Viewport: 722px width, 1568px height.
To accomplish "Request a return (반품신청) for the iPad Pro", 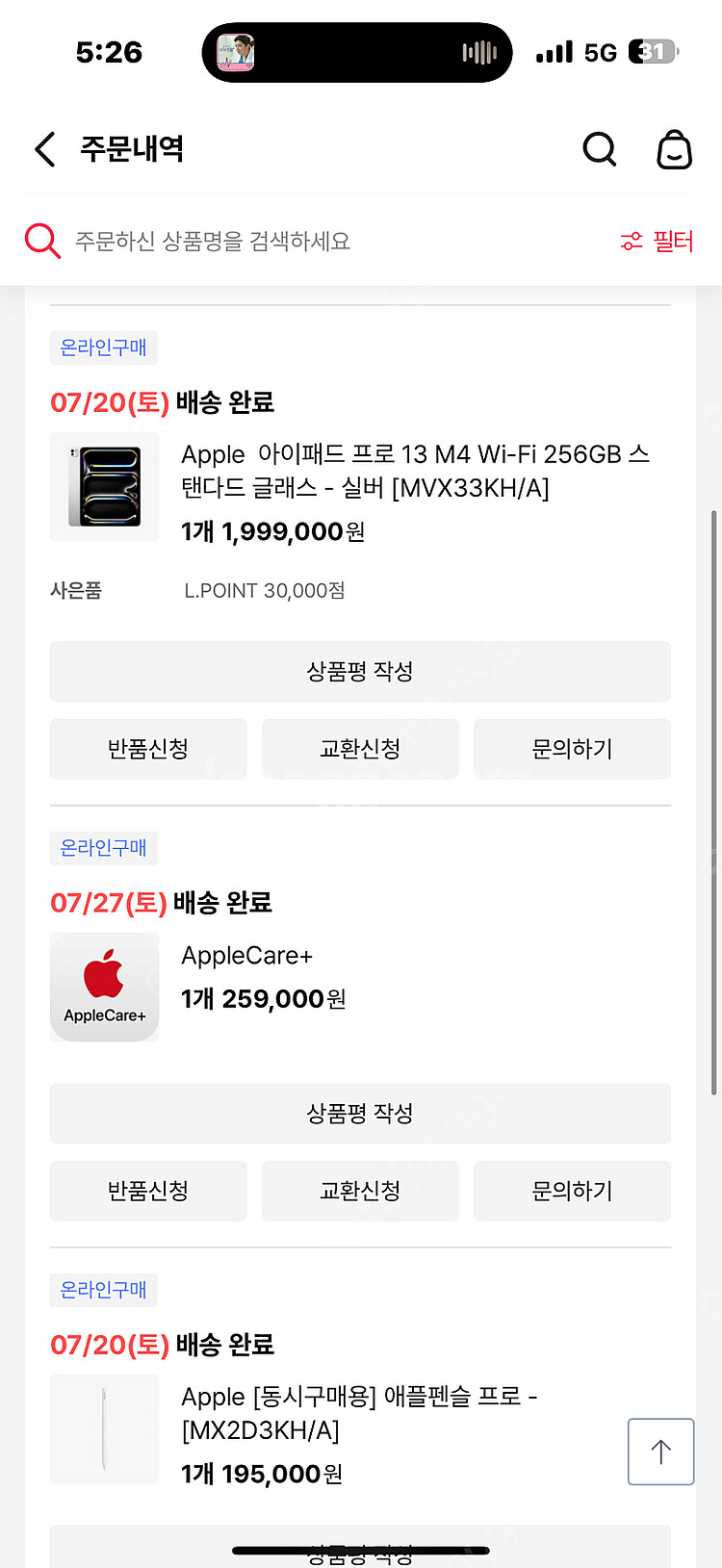I will [x=148, y=749].
